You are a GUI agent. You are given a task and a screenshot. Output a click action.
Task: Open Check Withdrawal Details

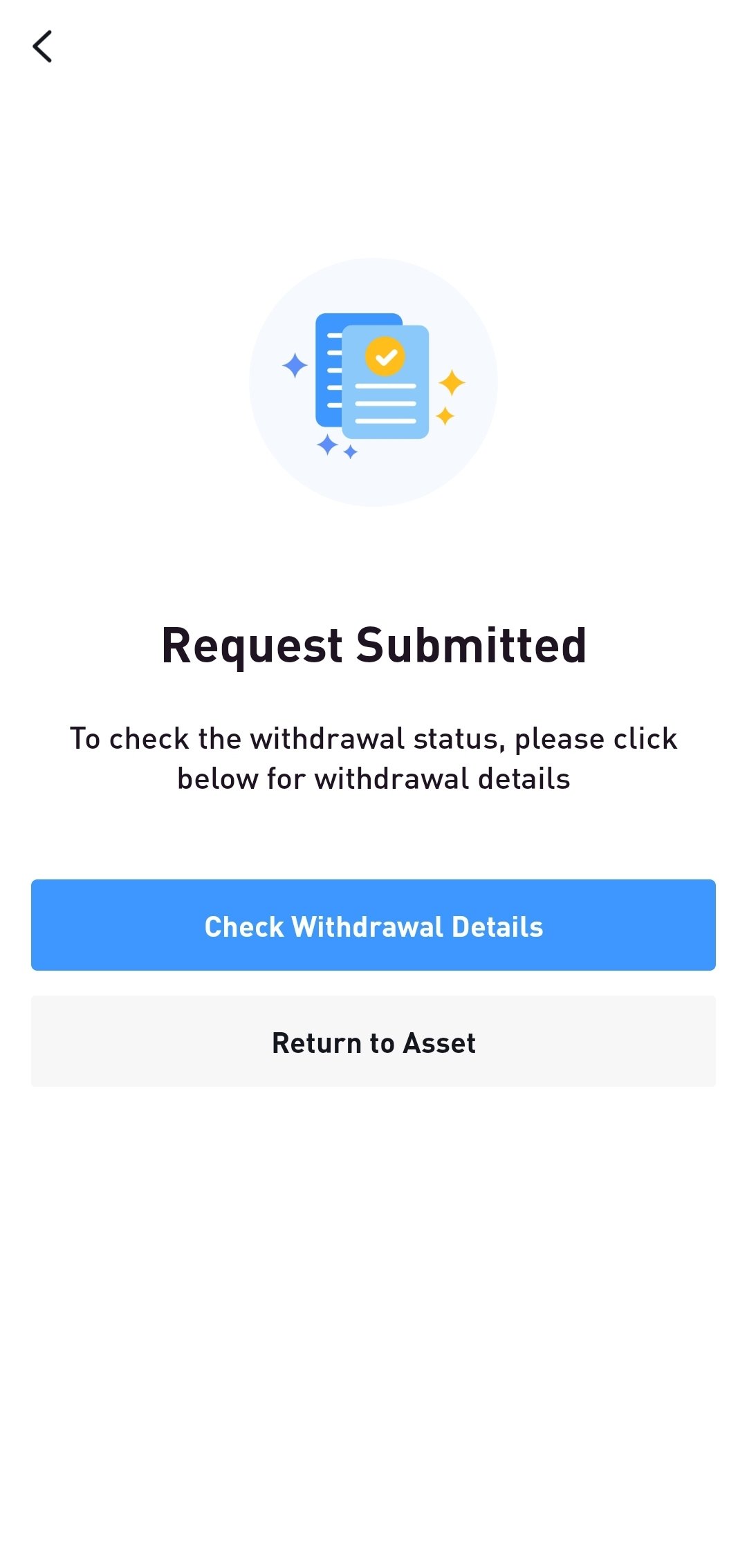[x=373, y=925]
